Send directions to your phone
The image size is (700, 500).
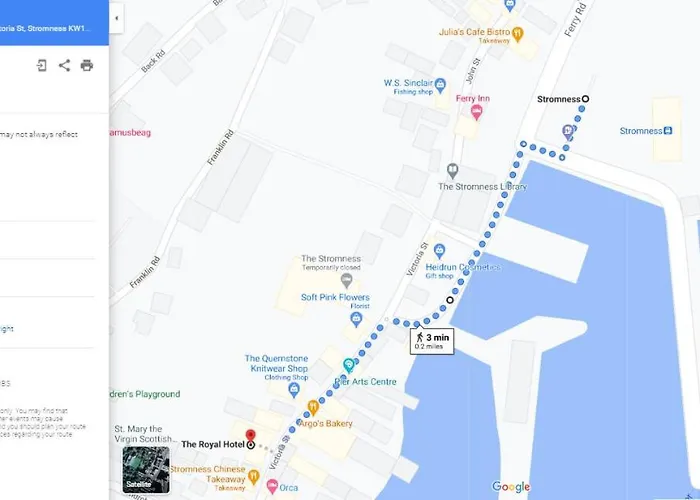coord(42,65)
